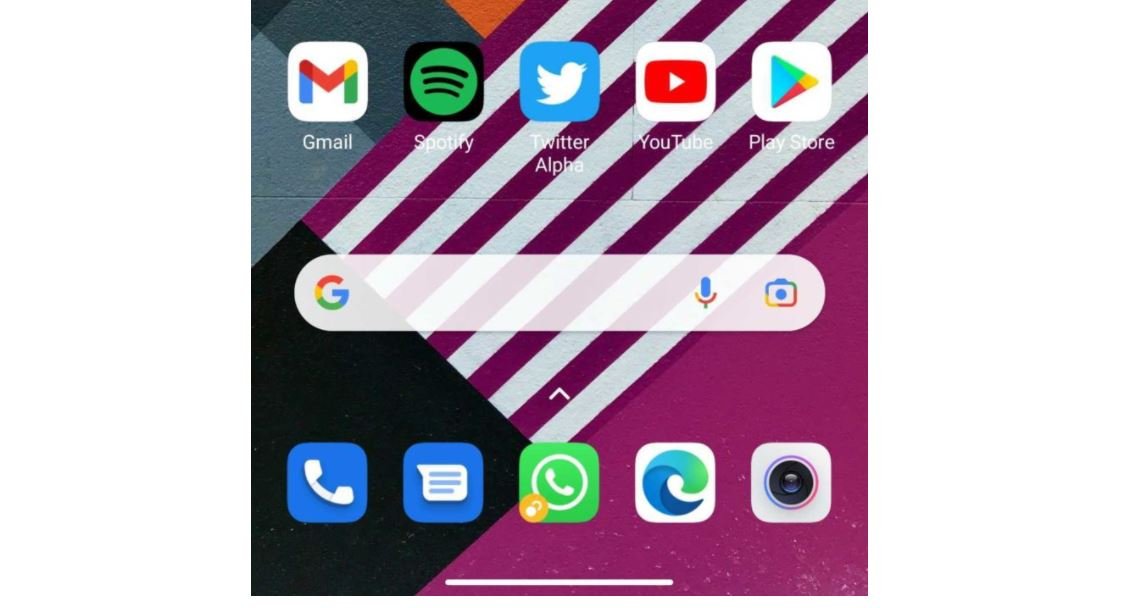Launch the YouTube app
Screen dimensions: 1122x608
tap(675, 82)
